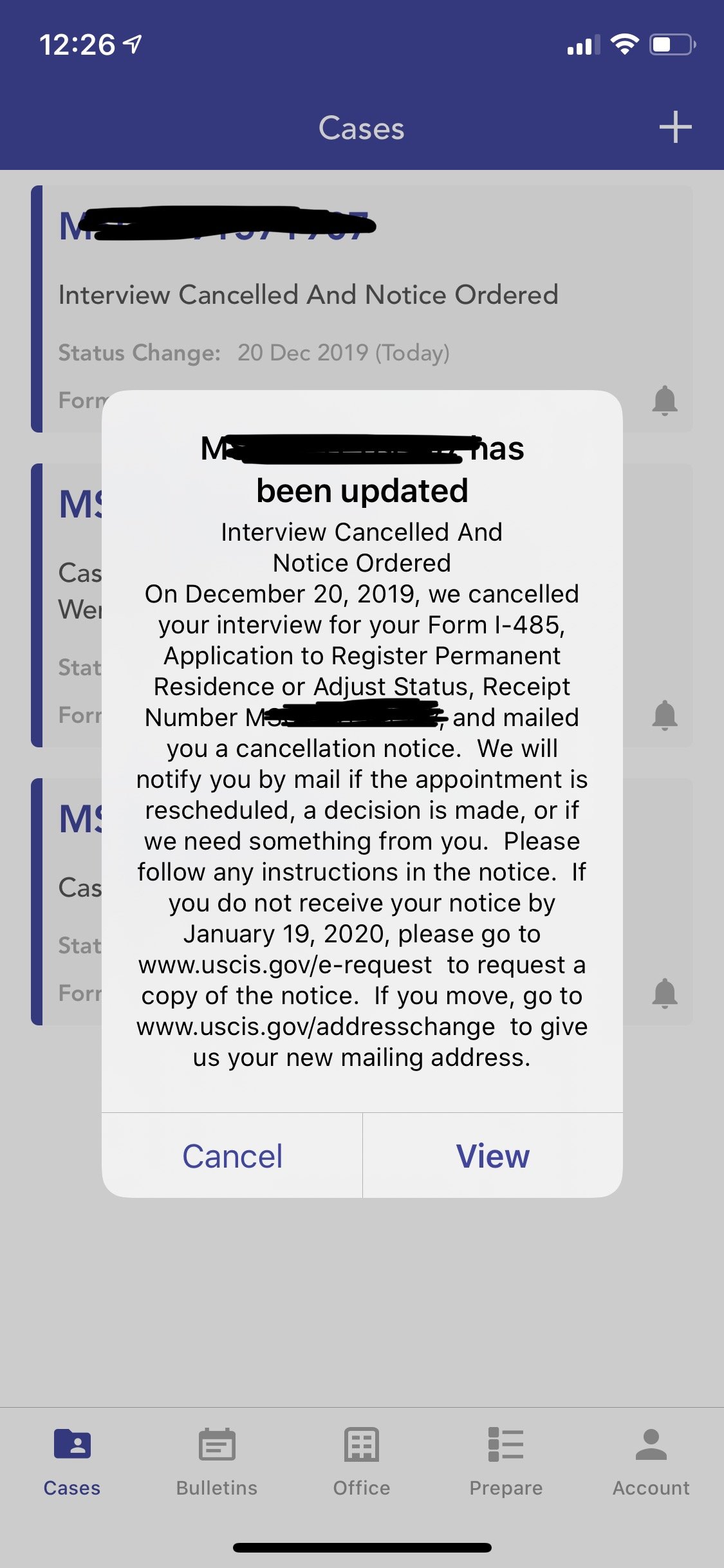Screen dimensions: 724x1568
Task: Switch to the Bulletins tab
Action: [217, 1462]
